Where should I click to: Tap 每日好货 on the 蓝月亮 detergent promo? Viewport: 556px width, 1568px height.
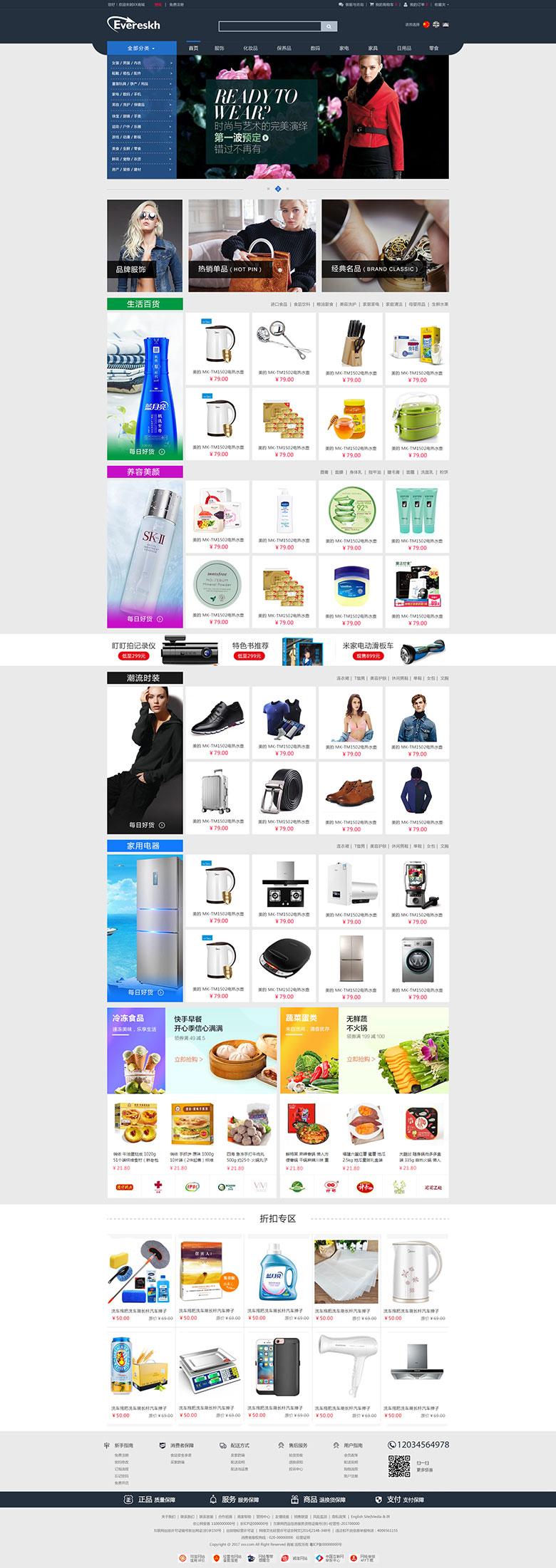(x=146, y=452)
